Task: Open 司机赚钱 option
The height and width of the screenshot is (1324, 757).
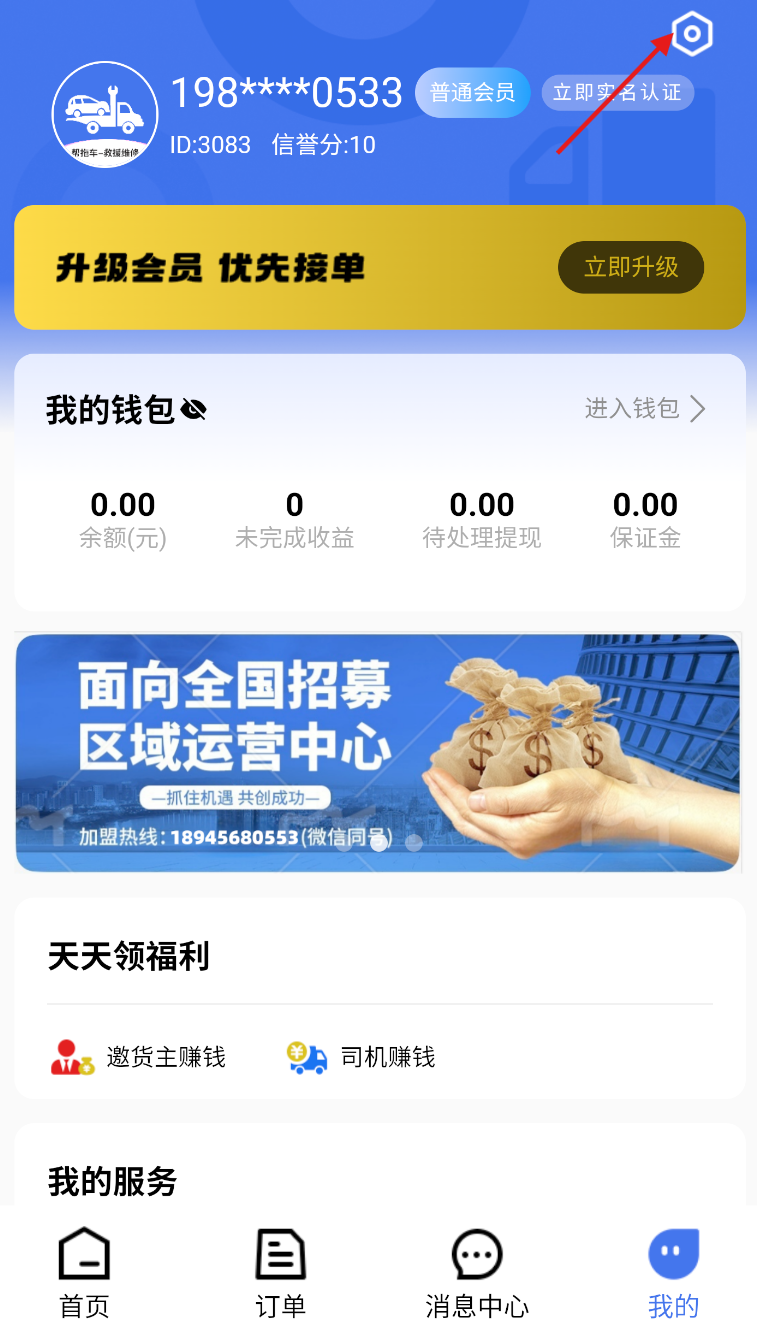Action: click(362, 1057)
